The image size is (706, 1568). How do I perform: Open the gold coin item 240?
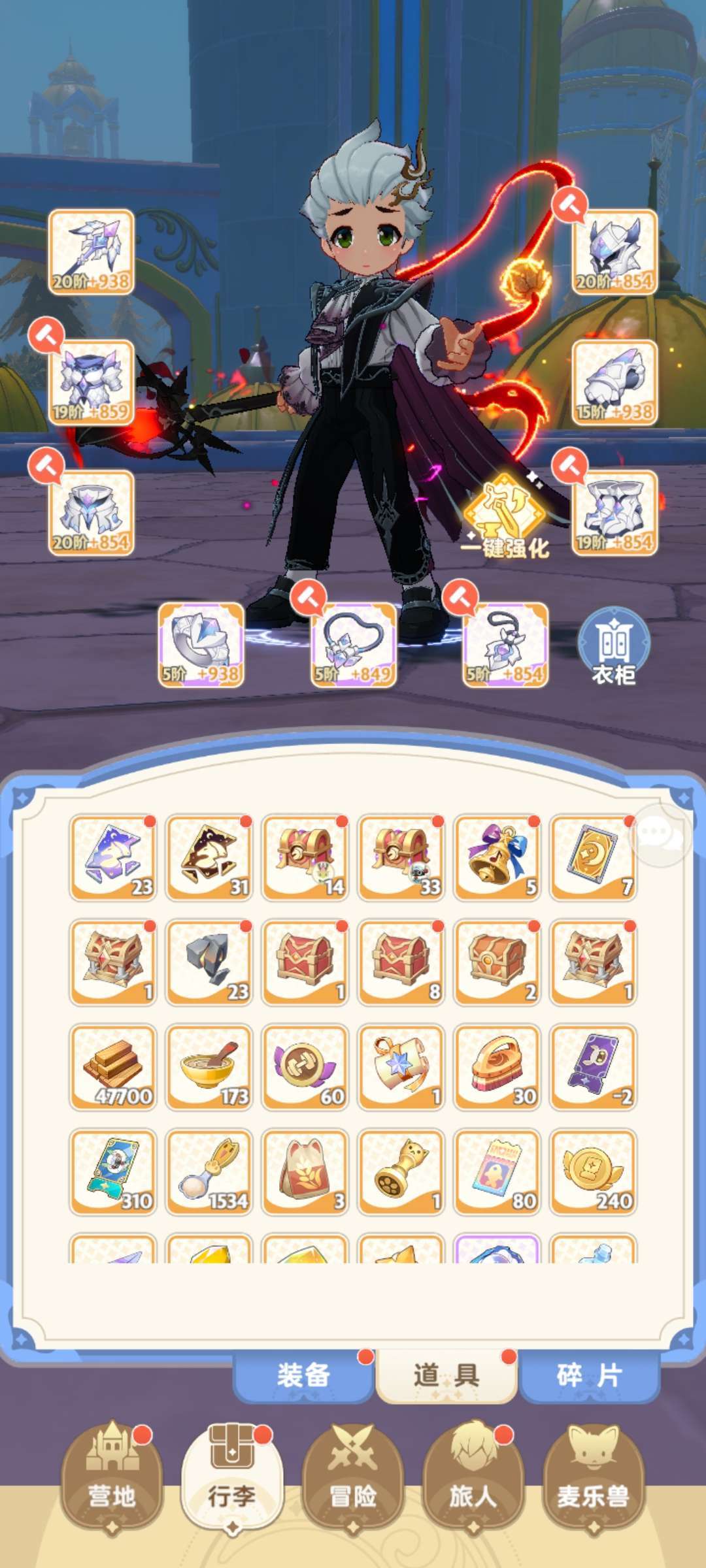(594, 1171)
